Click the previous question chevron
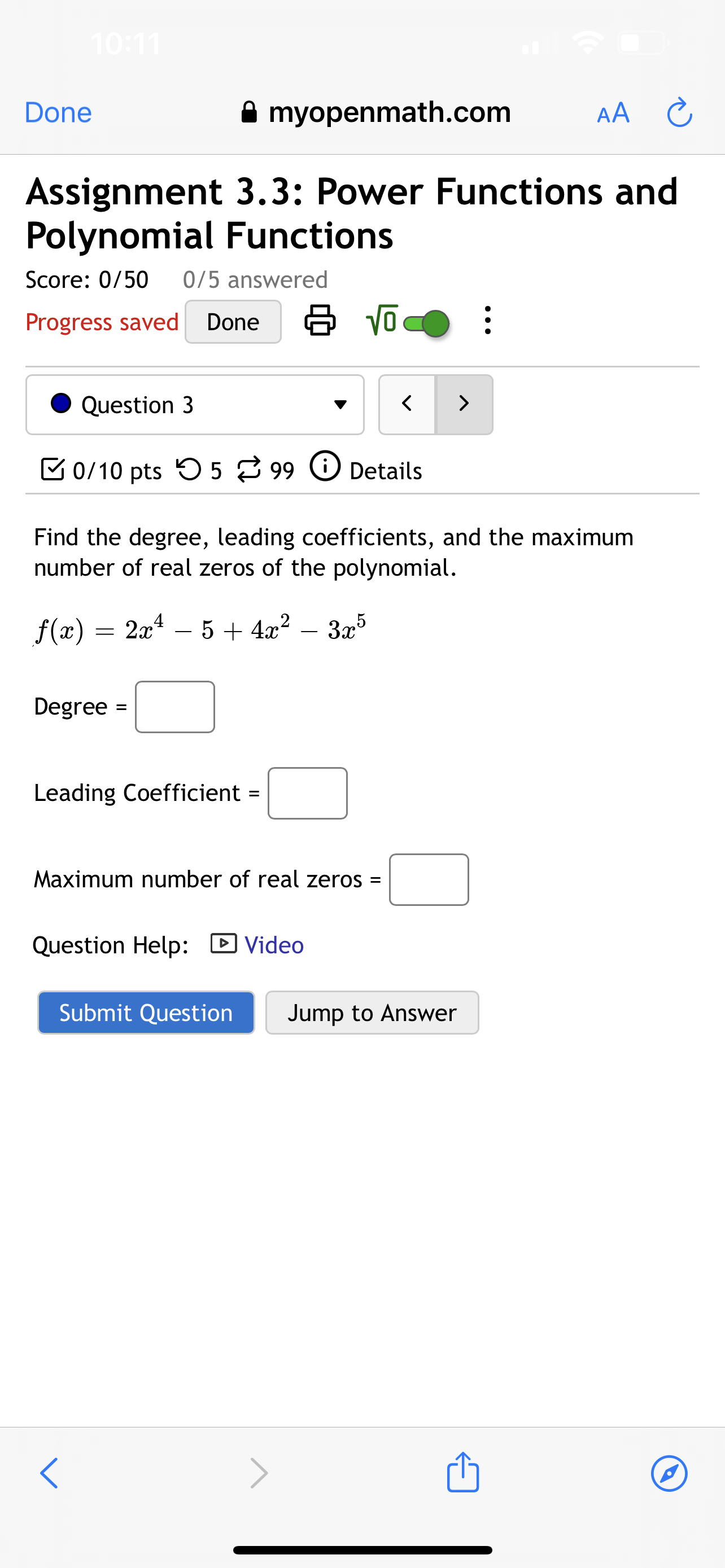The height and width of the screenshot is (1568, 725). tap(407, 404)
